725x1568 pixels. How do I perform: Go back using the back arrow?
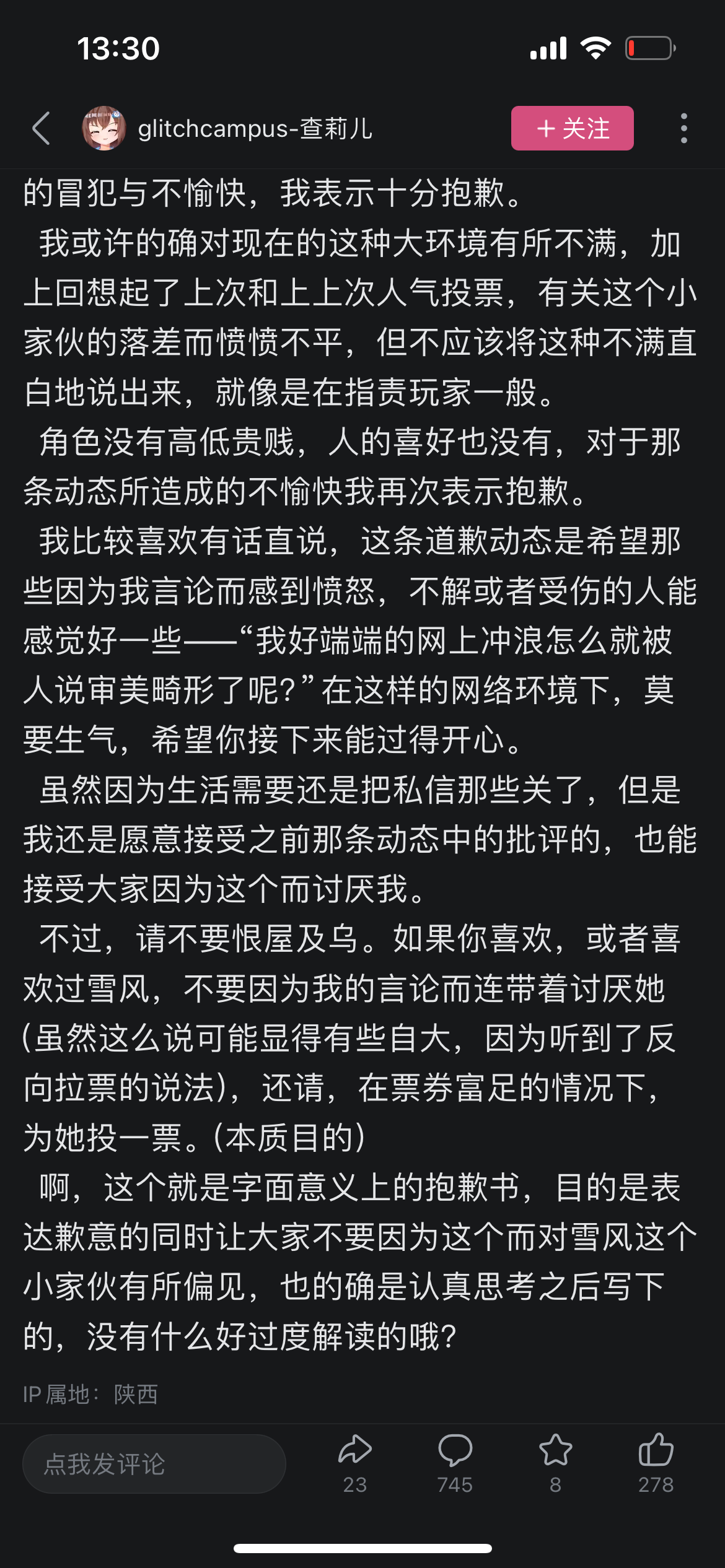[42, 129]
